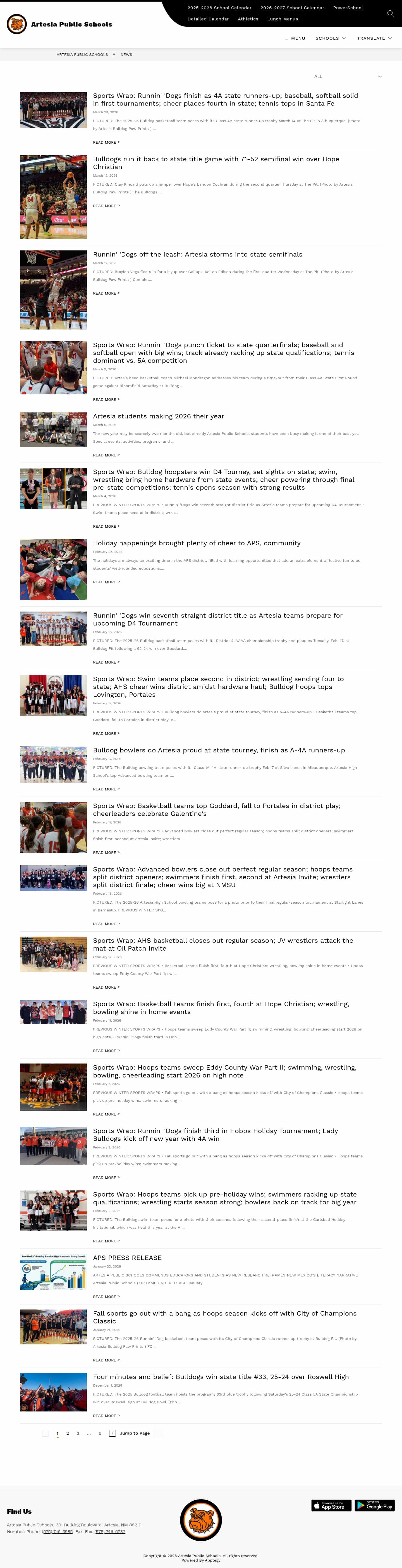
Task: Go to next page arrow
Action: coord(112,1434)
